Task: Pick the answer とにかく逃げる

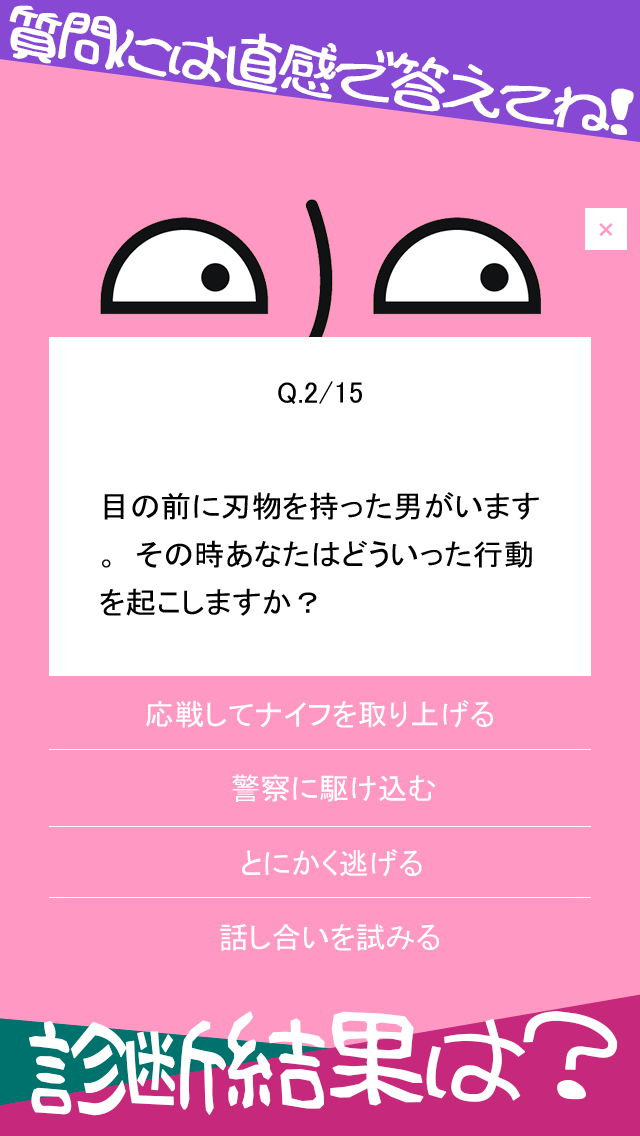Action: point(320,863)
